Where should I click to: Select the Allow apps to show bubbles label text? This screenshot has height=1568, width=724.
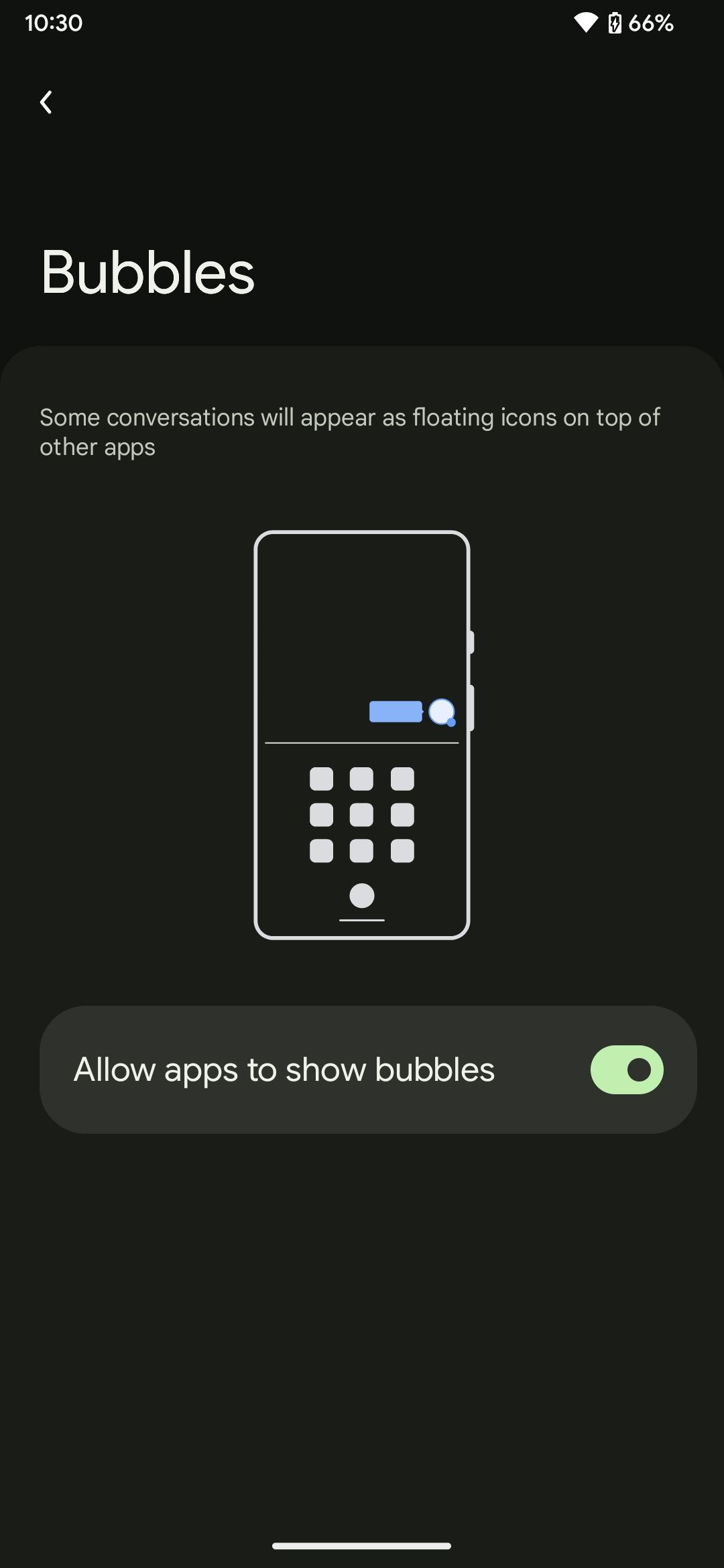coord(284,1069)
